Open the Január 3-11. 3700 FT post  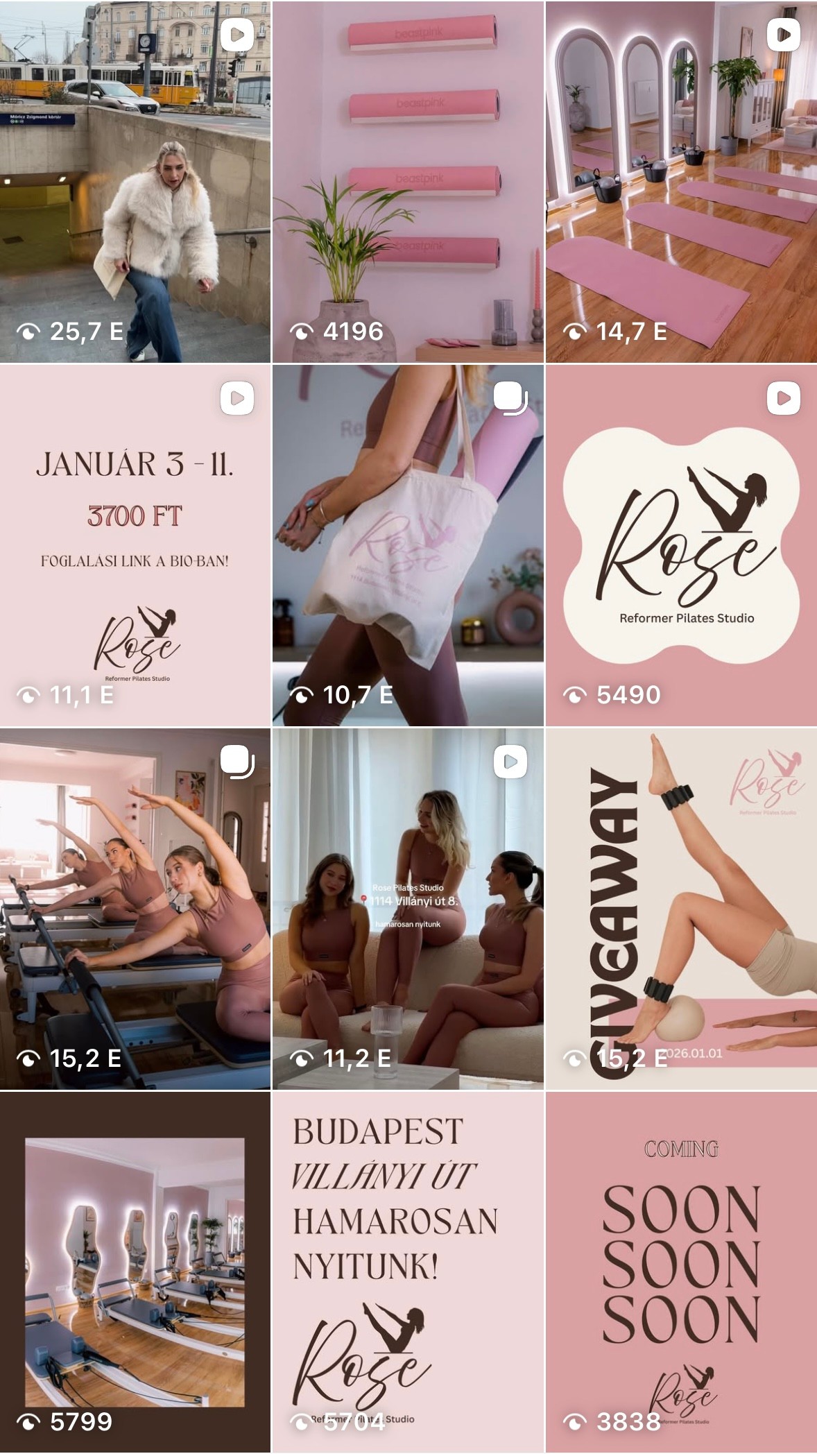pos(135,545)
